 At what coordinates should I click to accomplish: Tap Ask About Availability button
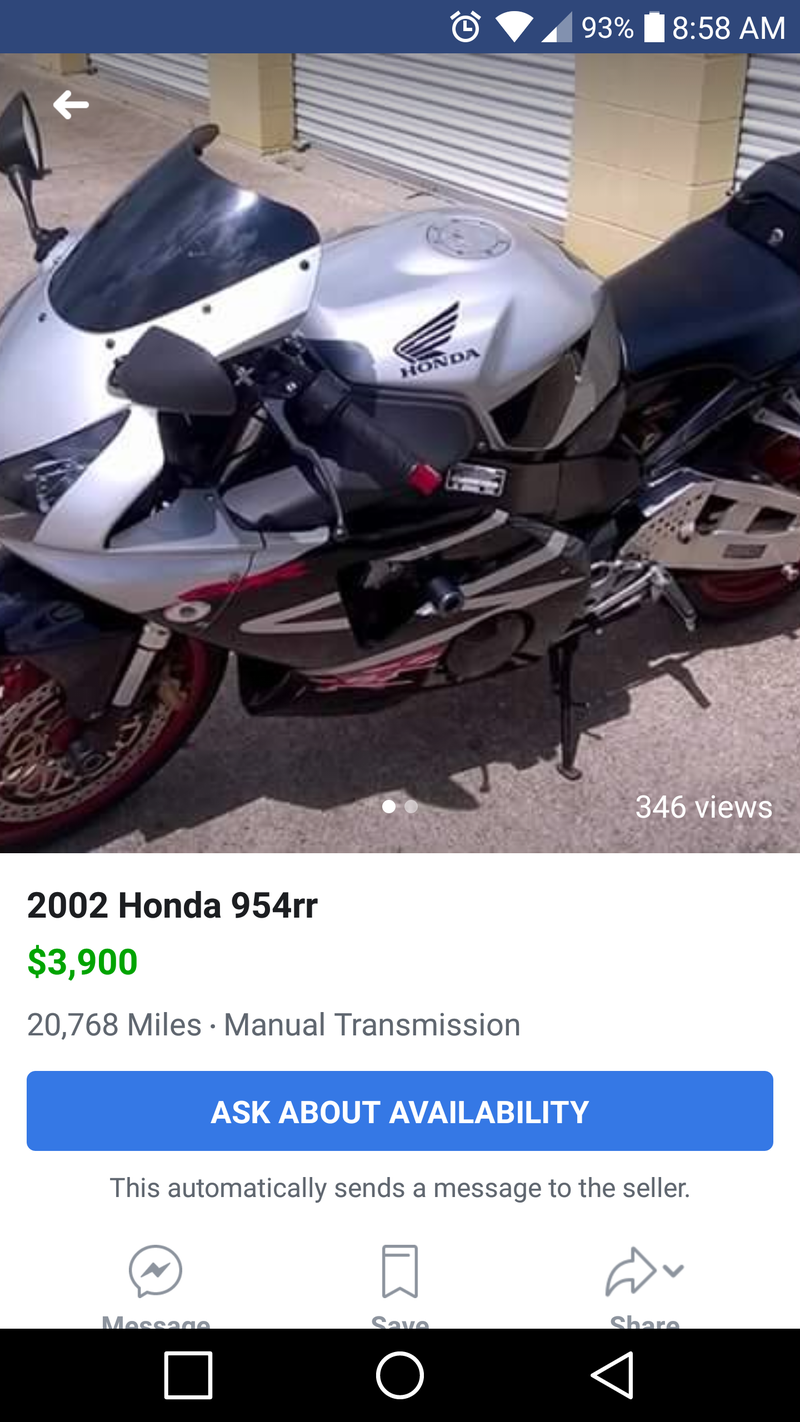(400, 1112)
